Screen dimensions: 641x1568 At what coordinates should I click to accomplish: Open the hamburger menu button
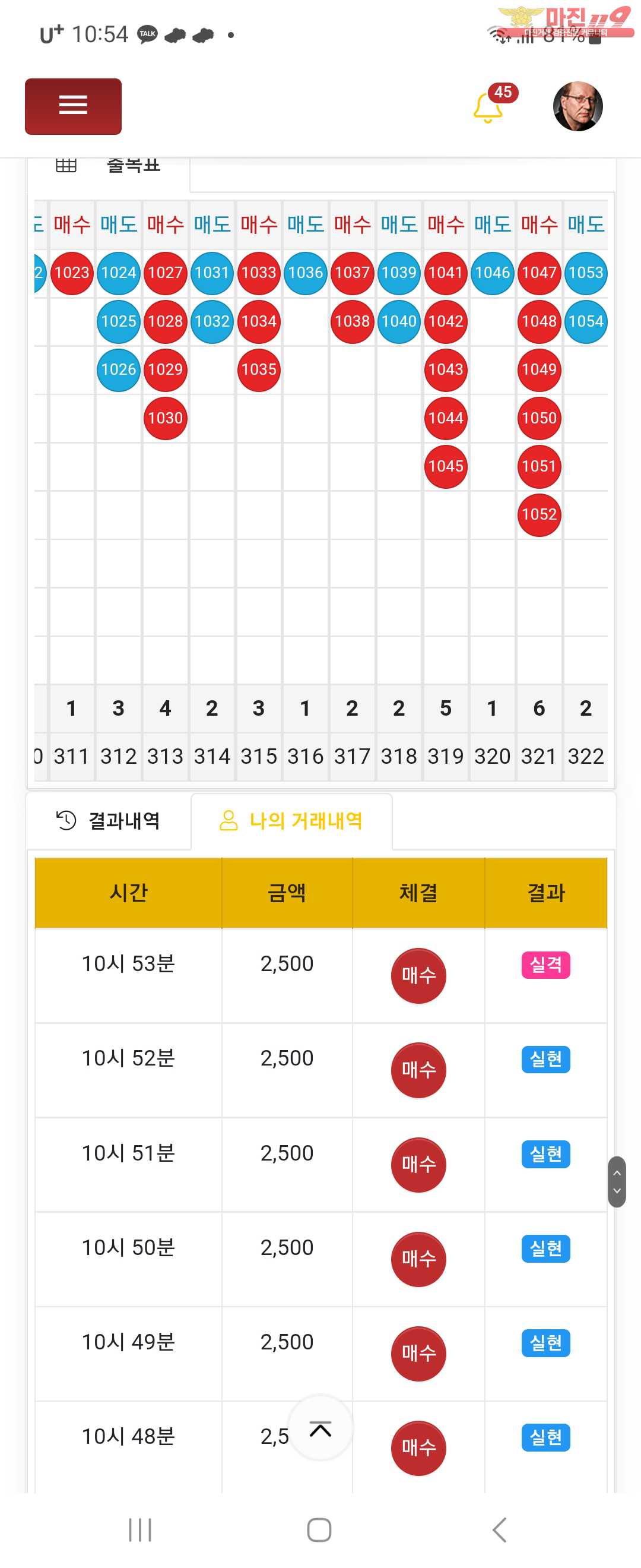point(73,106)
